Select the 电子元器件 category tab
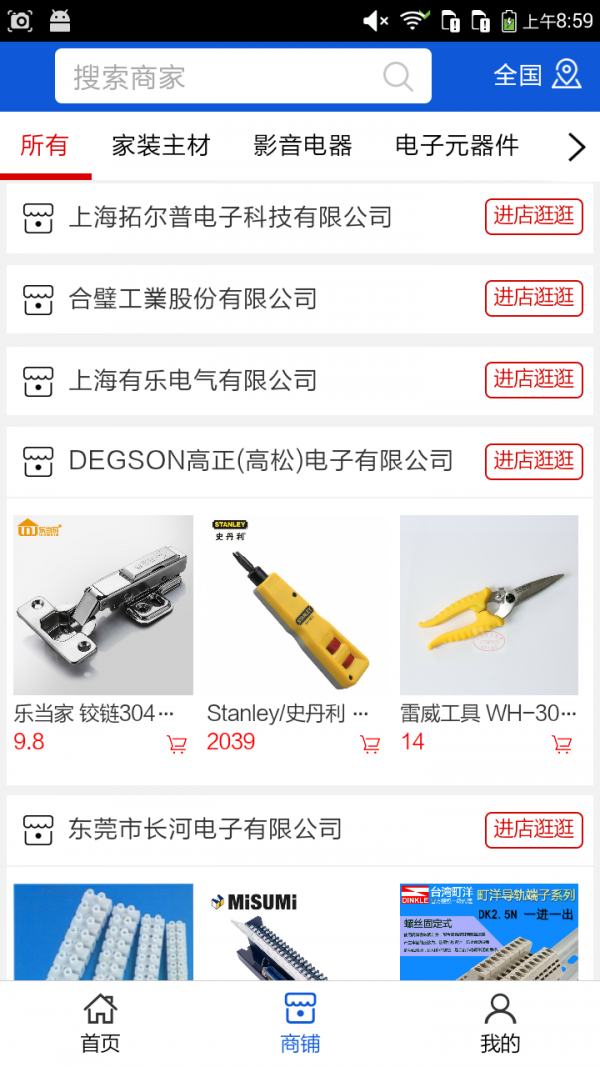600x1067 pixels. 457,146
